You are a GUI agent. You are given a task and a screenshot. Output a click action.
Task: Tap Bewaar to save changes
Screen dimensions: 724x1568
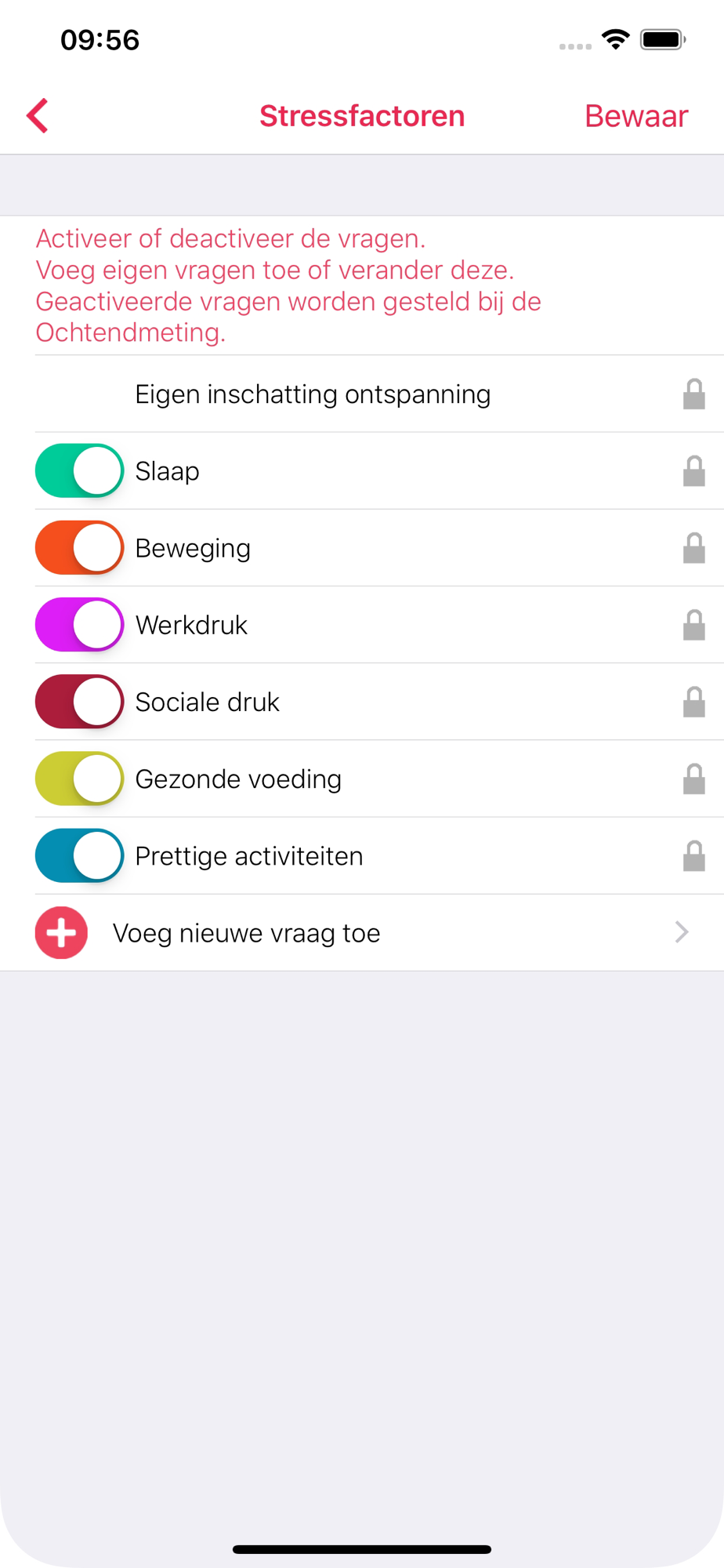click(x=636, y=116)
